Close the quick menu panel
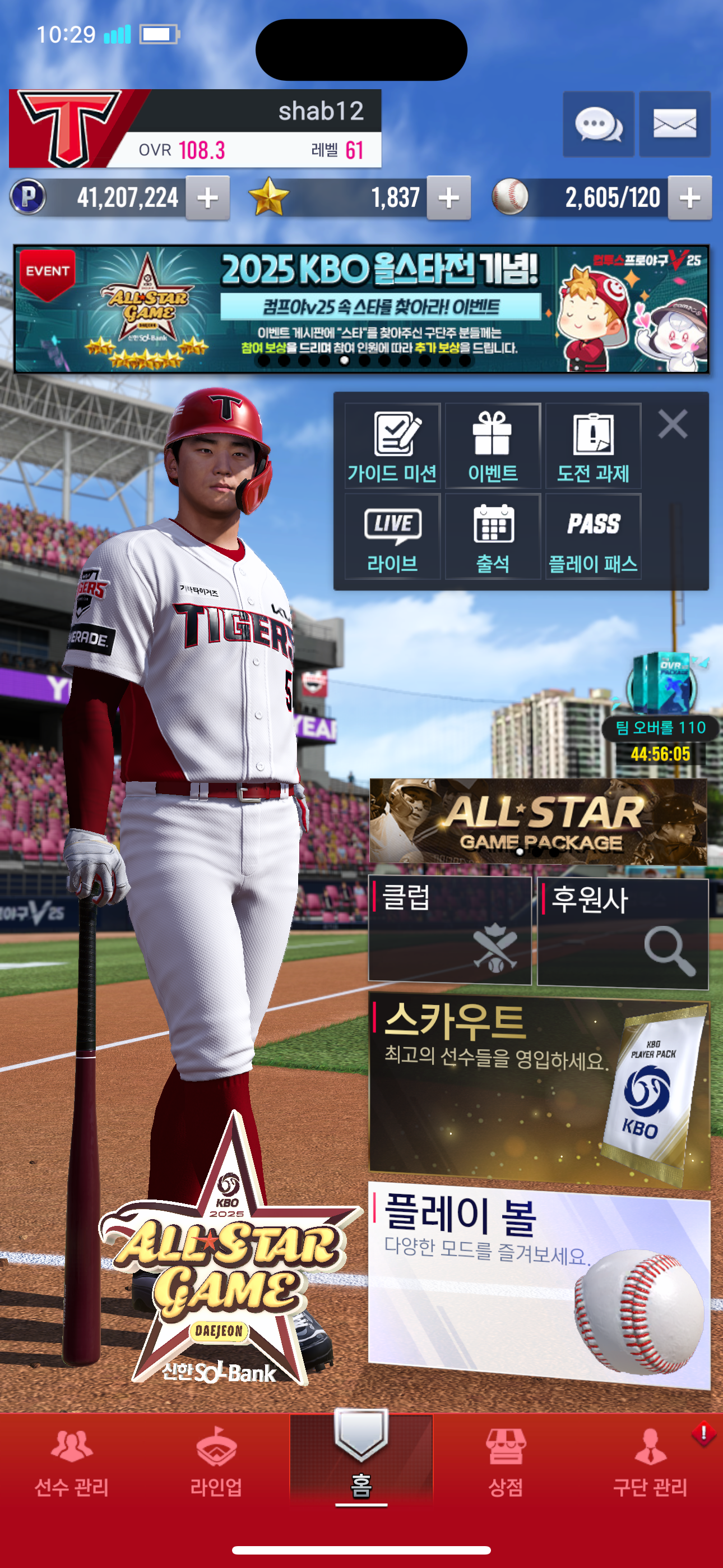Screen dimensions: 723x1568 click(673, 425)
